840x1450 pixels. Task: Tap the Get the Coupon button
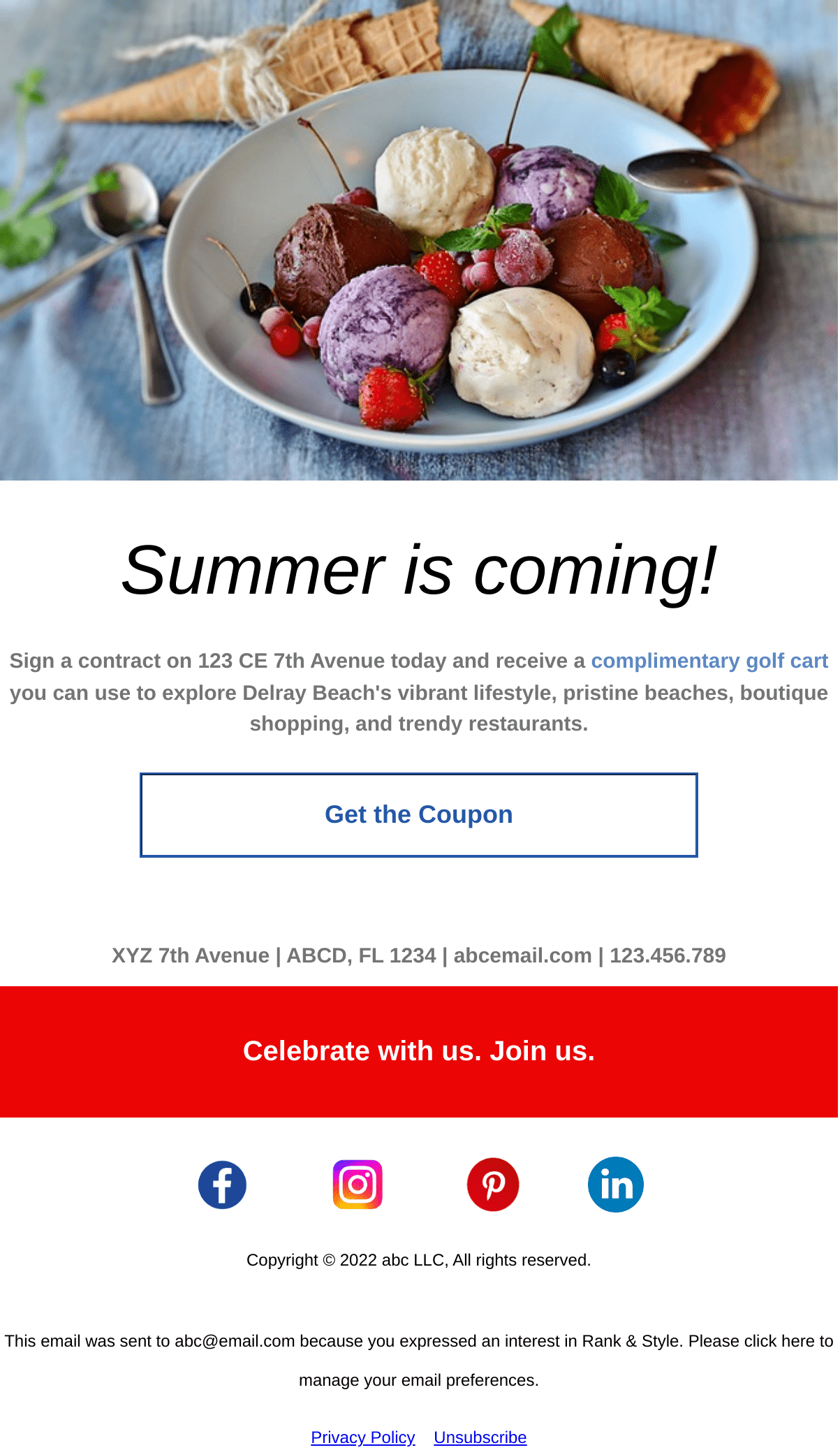point(419,814)
